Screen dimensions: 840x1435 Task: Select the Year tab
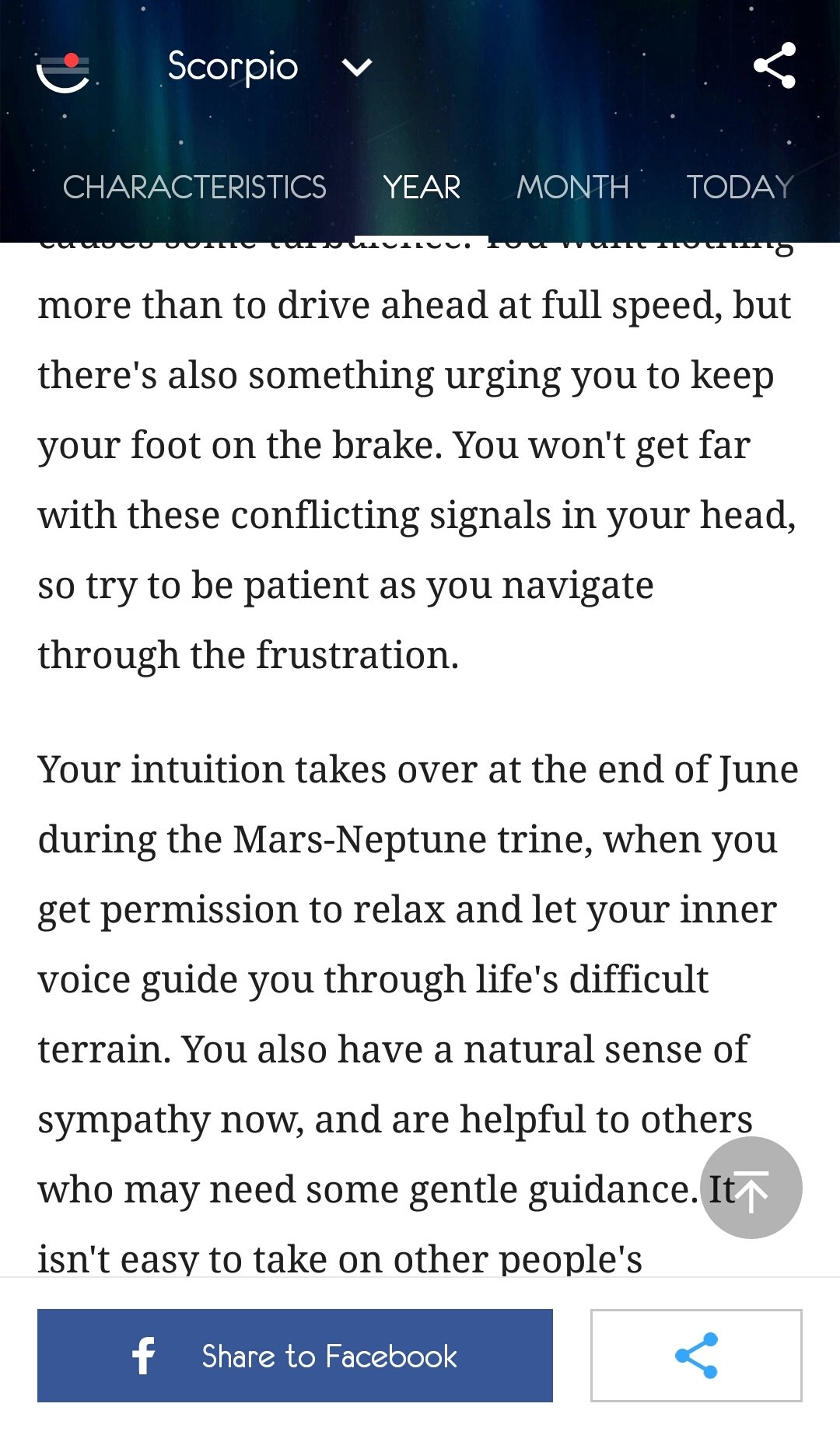pos(422,187)
